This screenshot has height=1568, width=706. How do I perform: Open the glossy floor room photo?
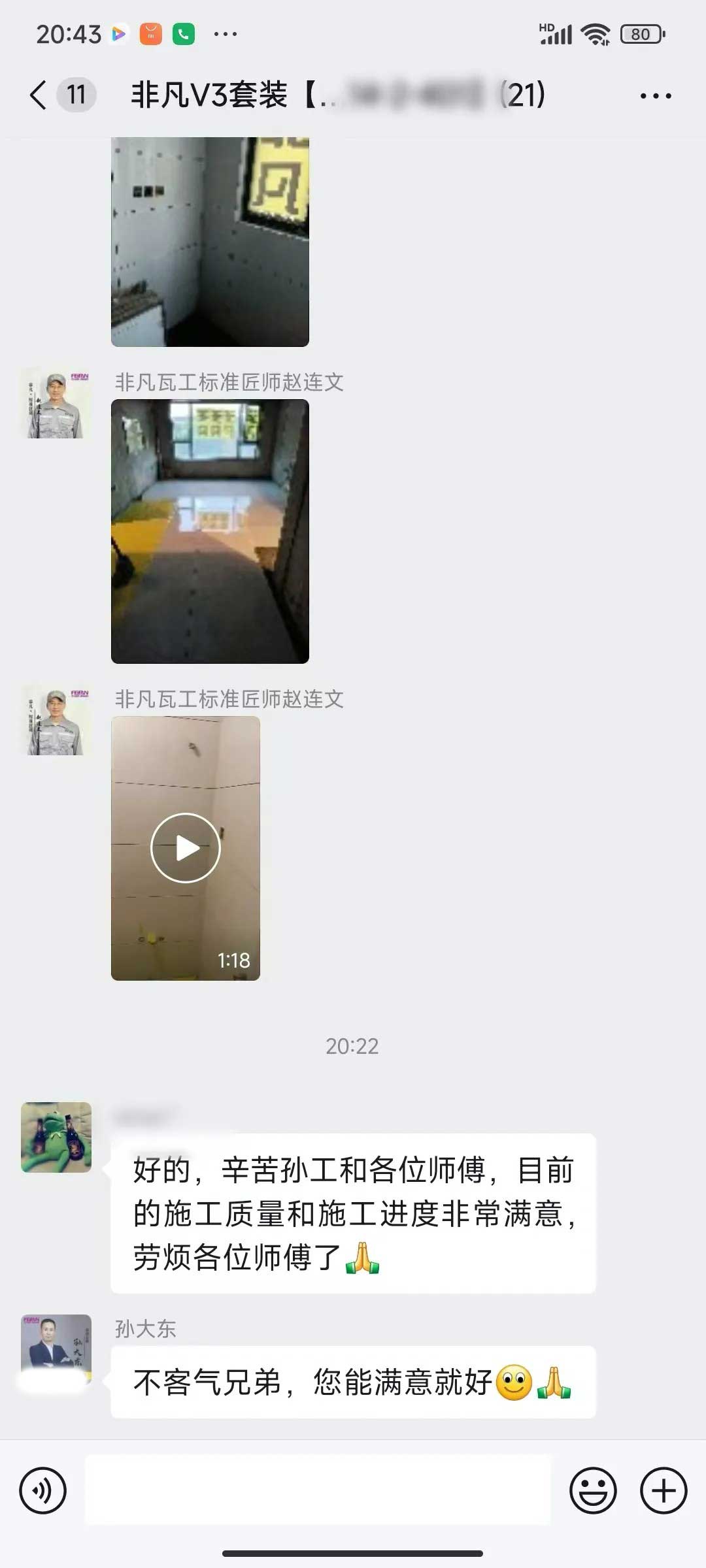tap(210, 531)
